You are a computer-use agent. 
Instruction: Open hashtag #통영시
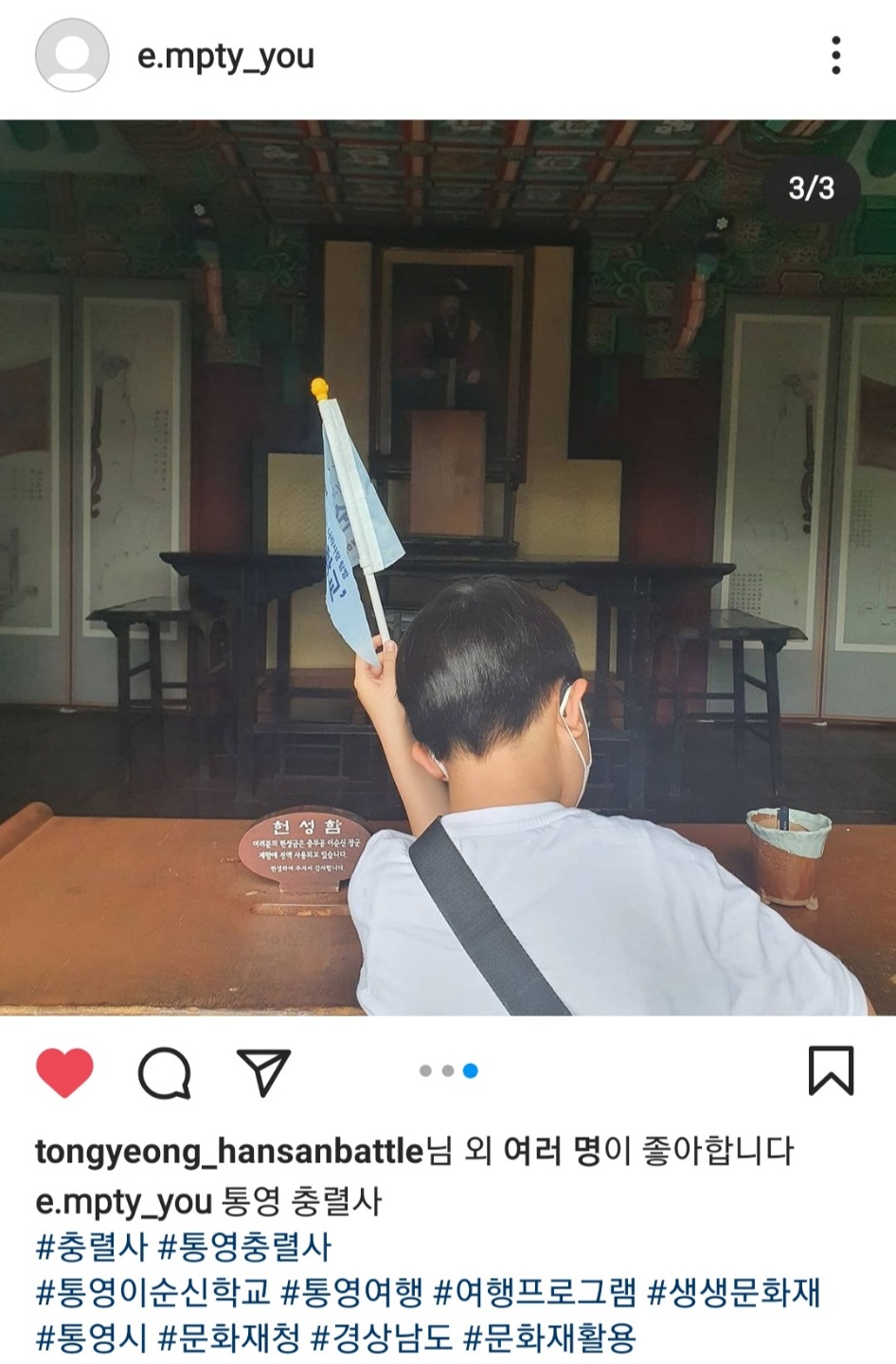click(92, 1337)
